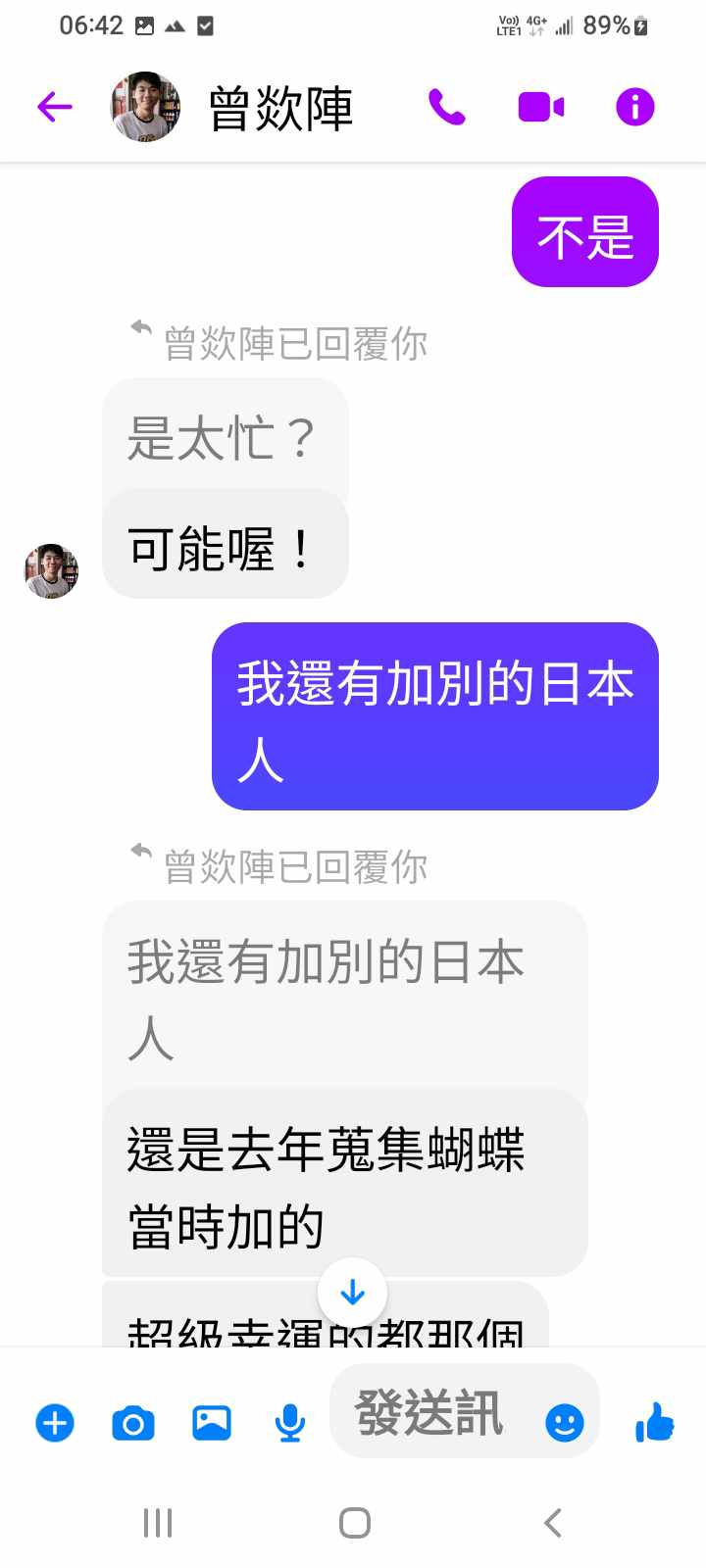Open the recent apps view
Viewport: 706px width, 1568px height.
(x=158, y=1523)
